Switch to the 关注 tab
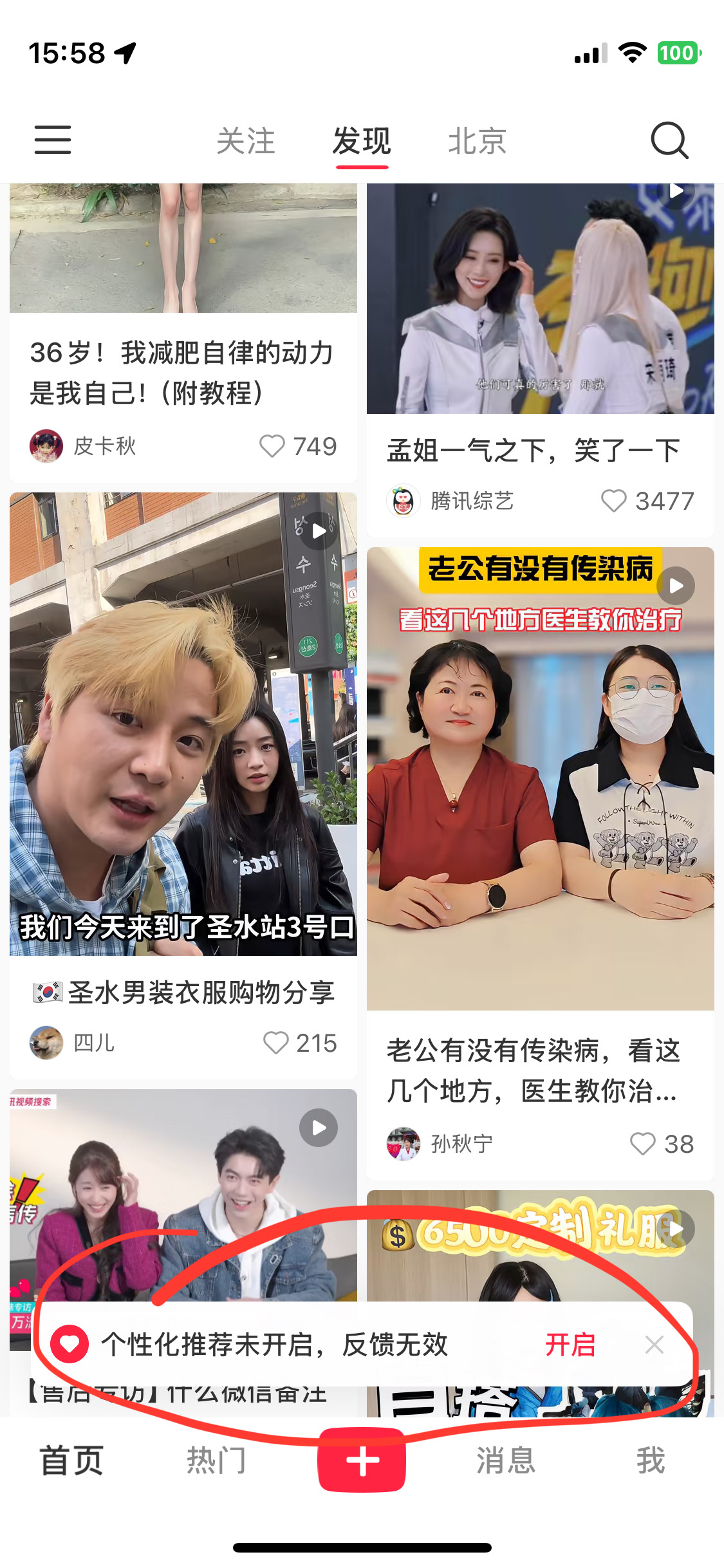724x1568 pixels. (246, 141)
